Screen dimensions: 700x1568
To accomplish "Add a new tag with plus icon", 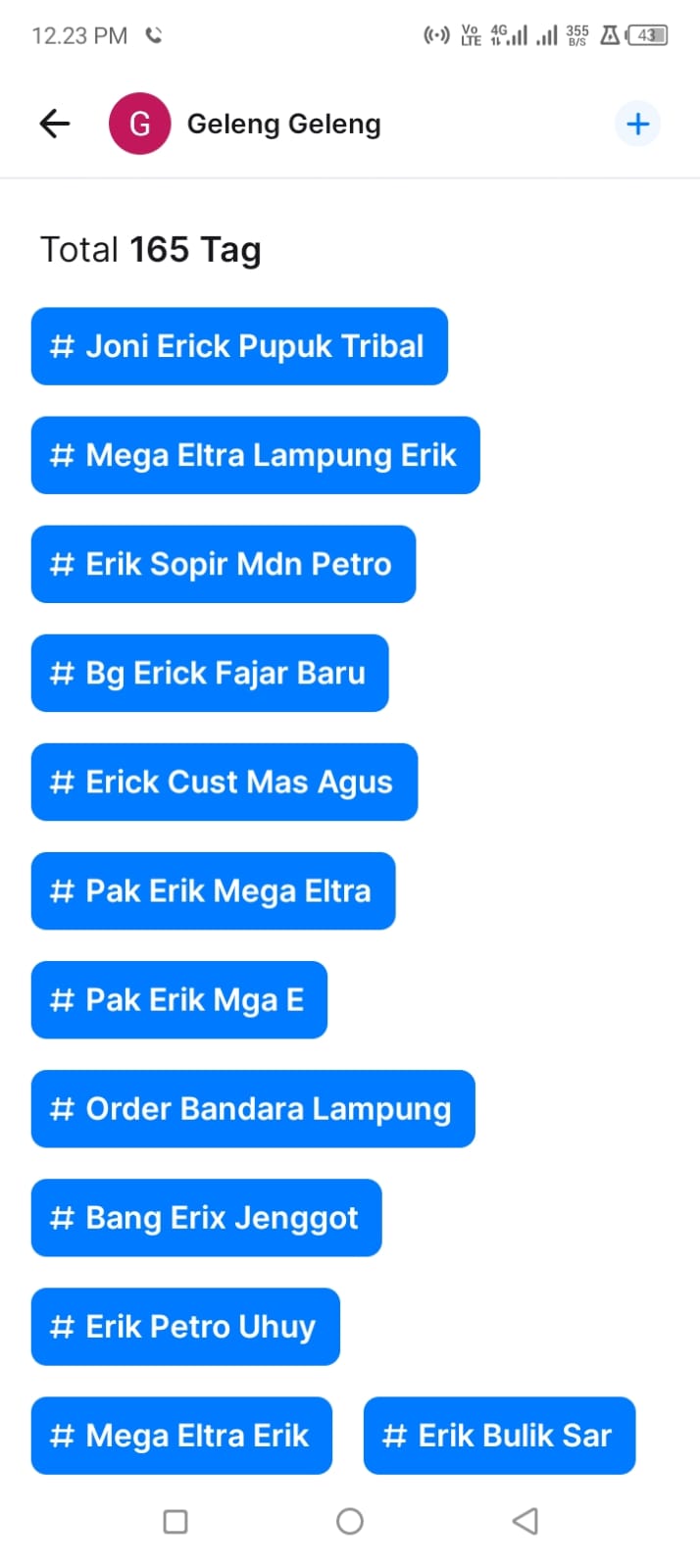I will point(637,125).
